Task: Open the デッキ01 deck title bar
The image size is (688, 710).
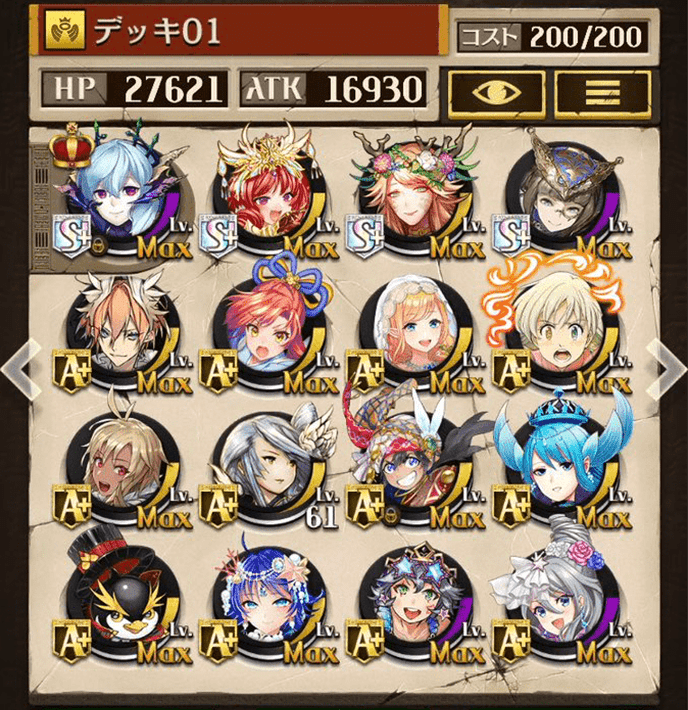Action: (x=240, y=32)
